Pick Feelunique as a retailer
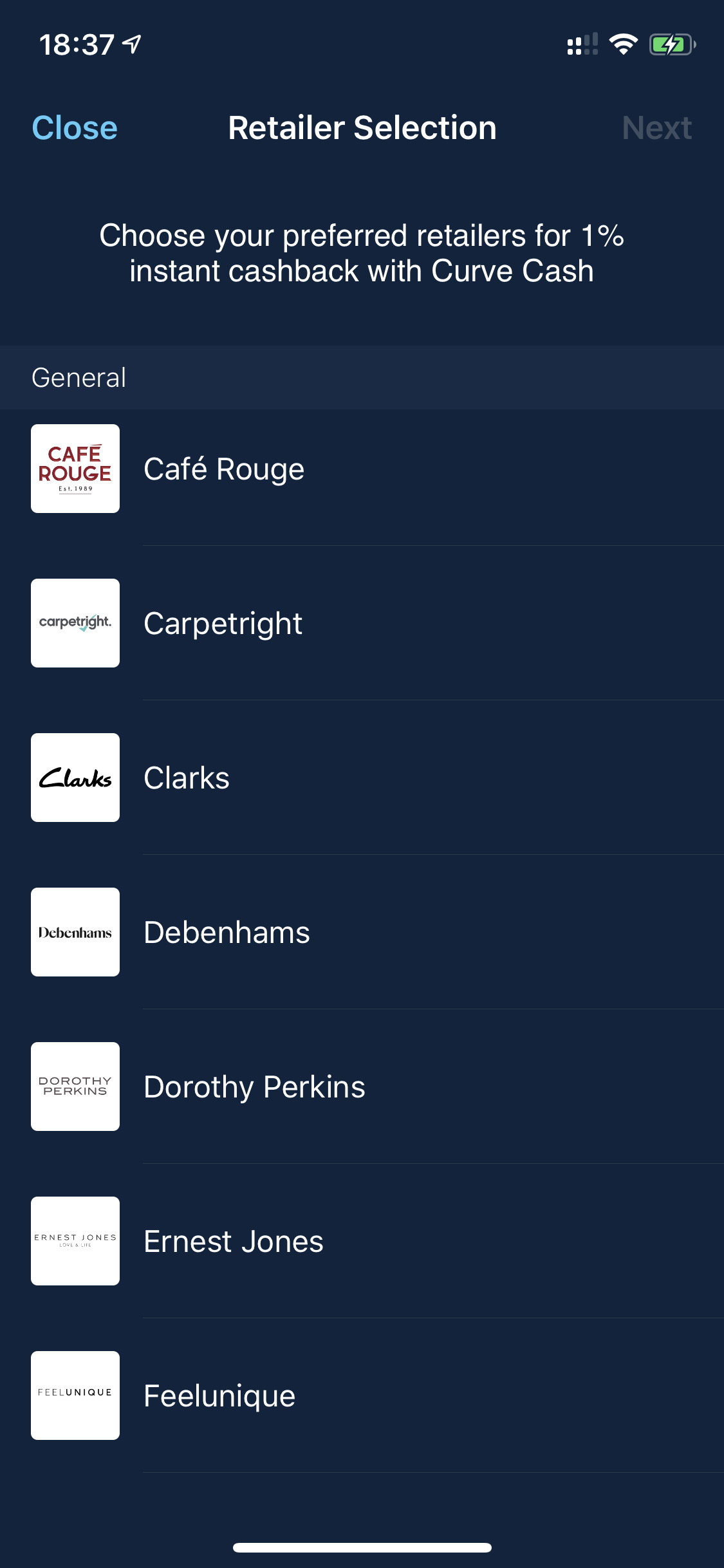The image size is (724, 1568). coord(362,1395)
